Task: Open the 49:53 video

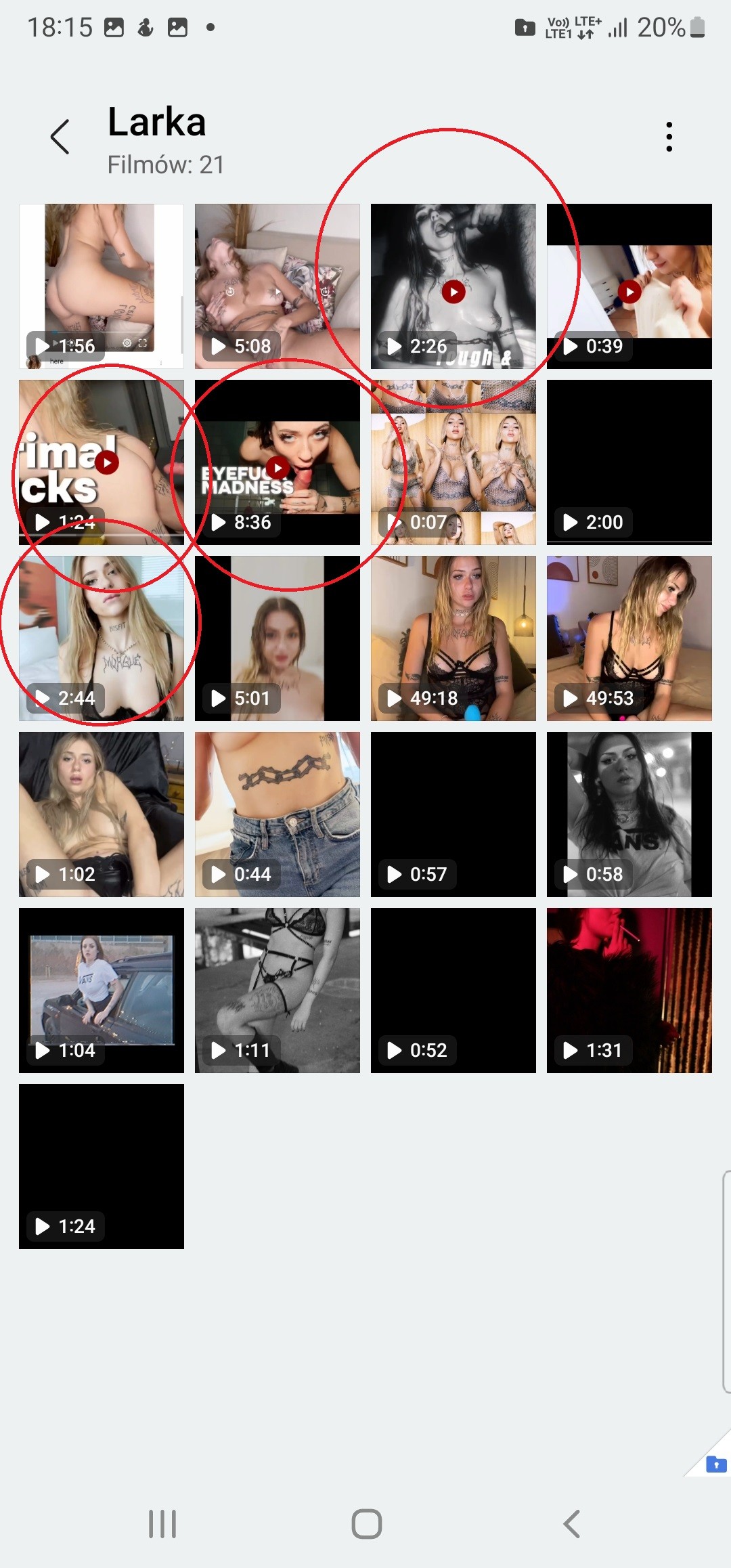Action: point(629,638)
